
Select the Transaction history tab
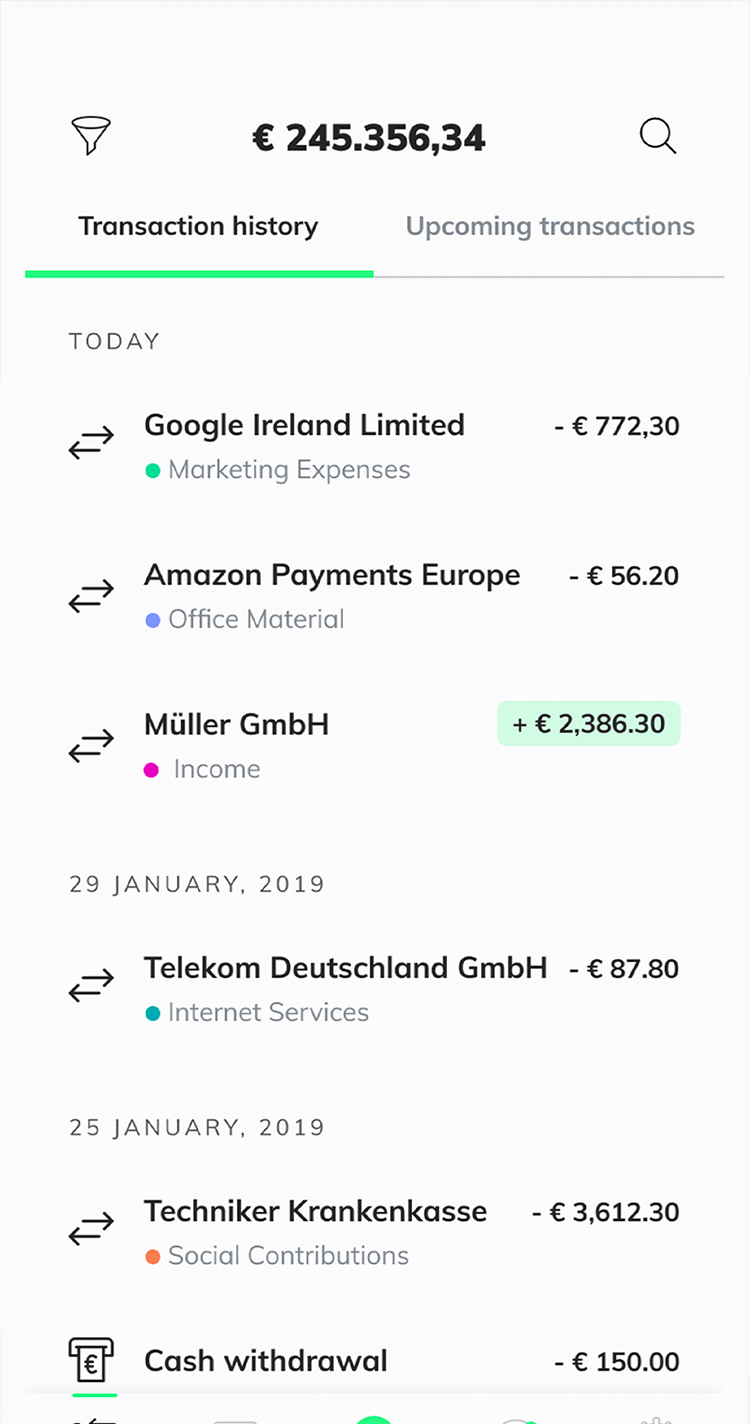[x=197, y=226]
